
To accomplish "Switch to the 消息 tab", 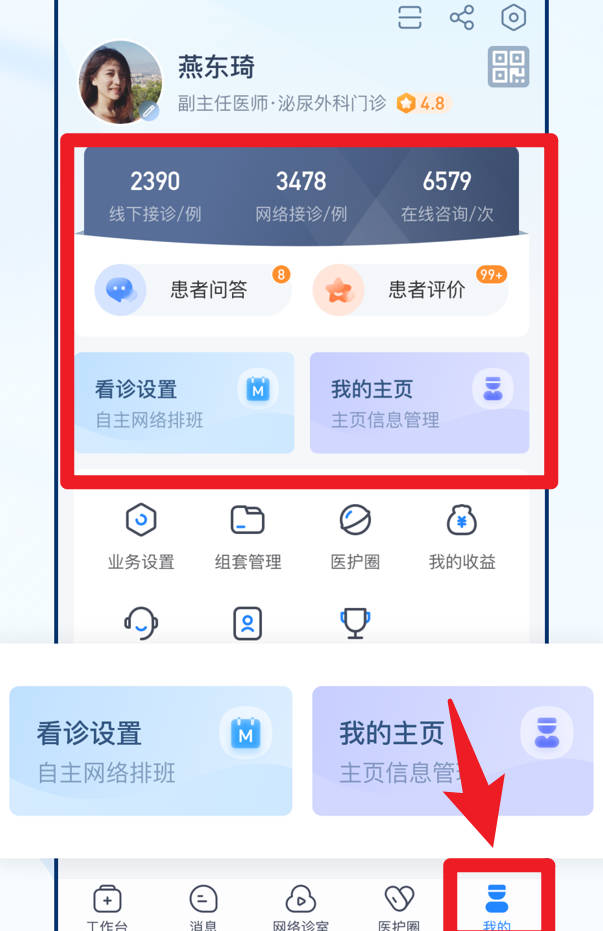I will (203, 905).
